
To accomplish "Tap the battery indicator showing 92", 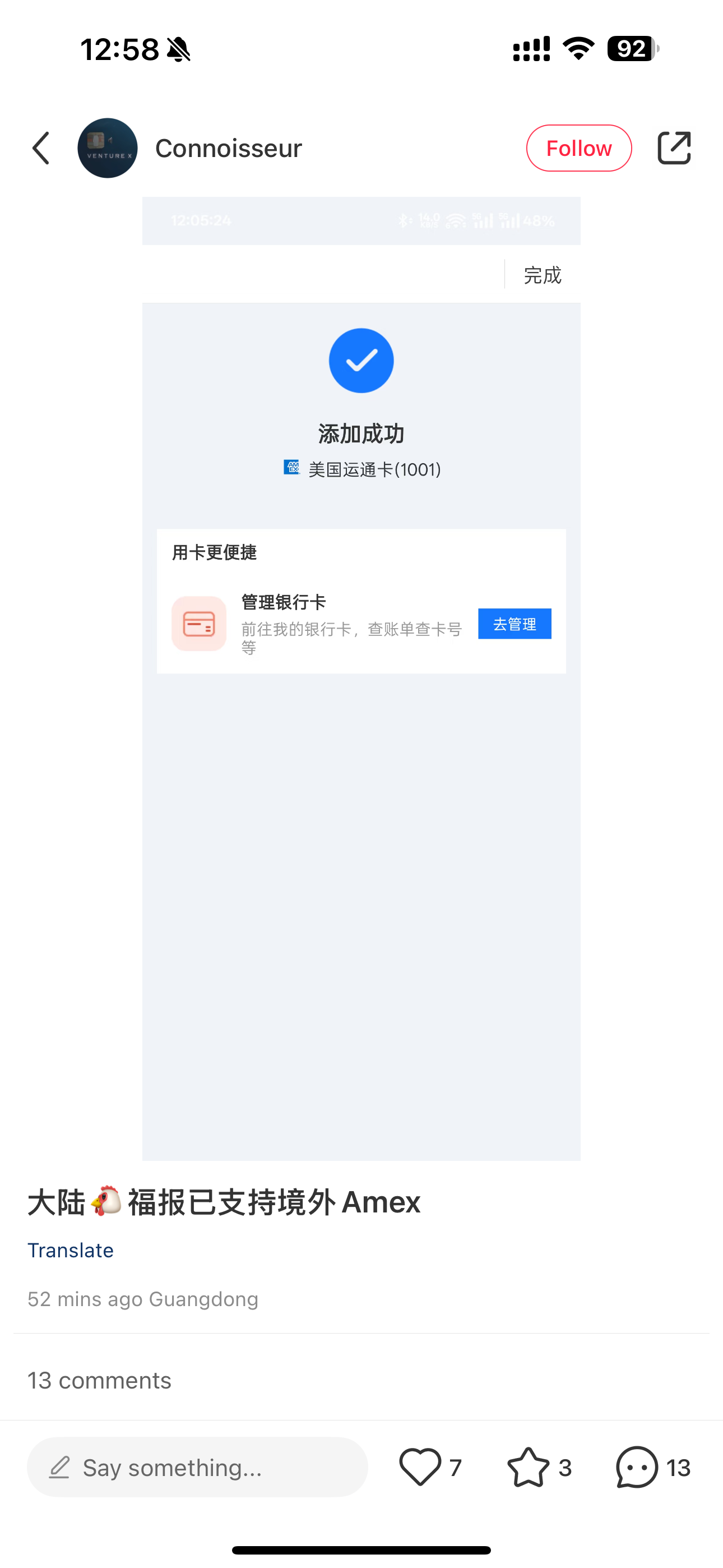I will pos(631,49).
